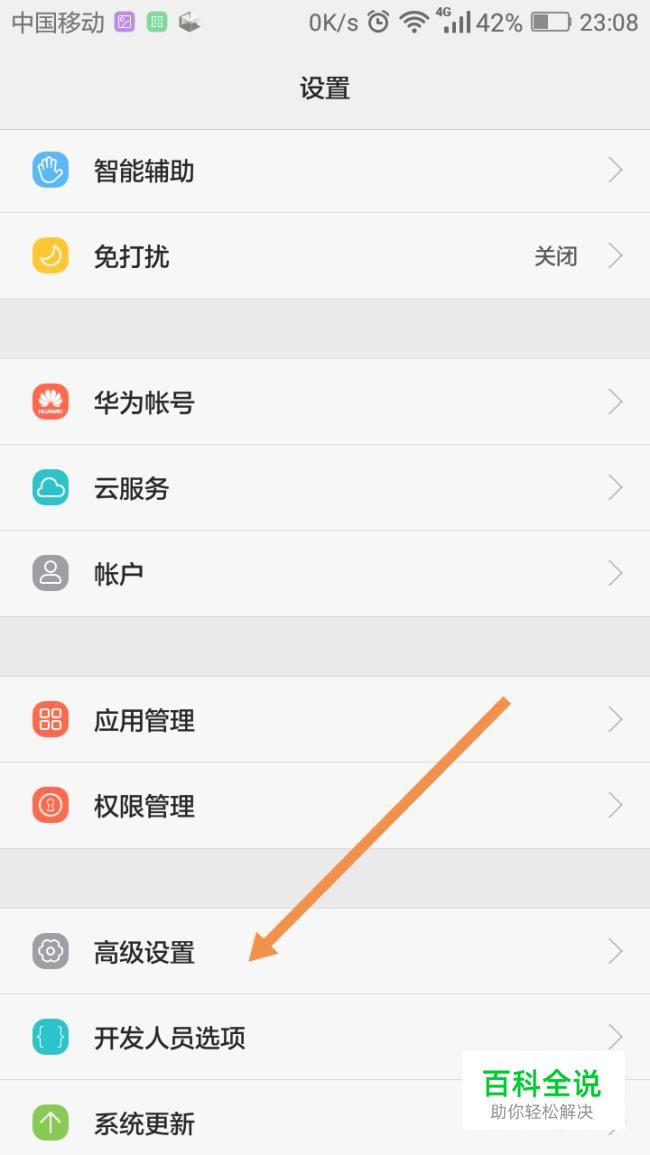
Task: Open 智能辅助 settings
Action: (325, 171)
